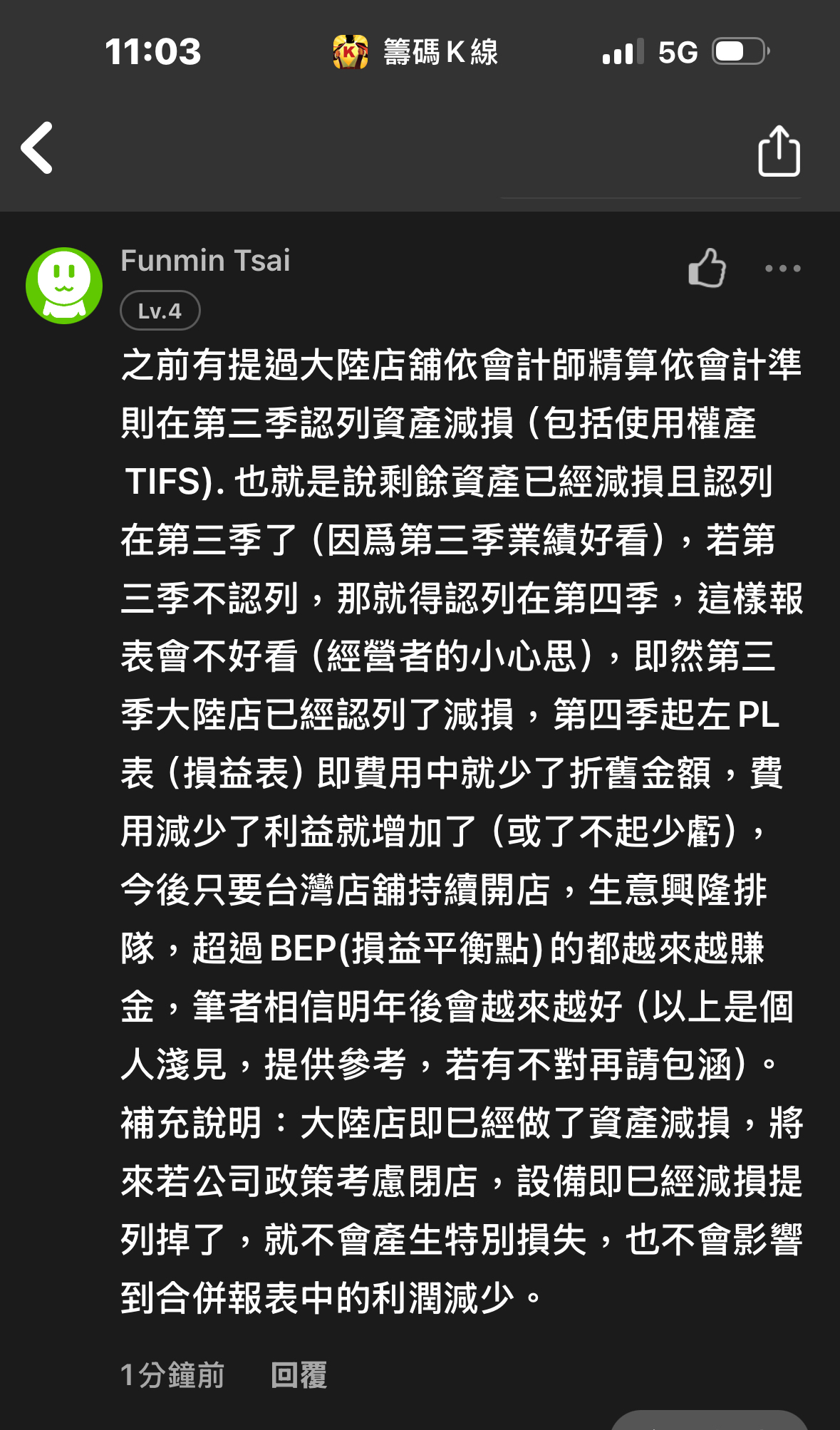Like Funmin Tsai's comment
840x1430 pixels.
pos(707,268)
